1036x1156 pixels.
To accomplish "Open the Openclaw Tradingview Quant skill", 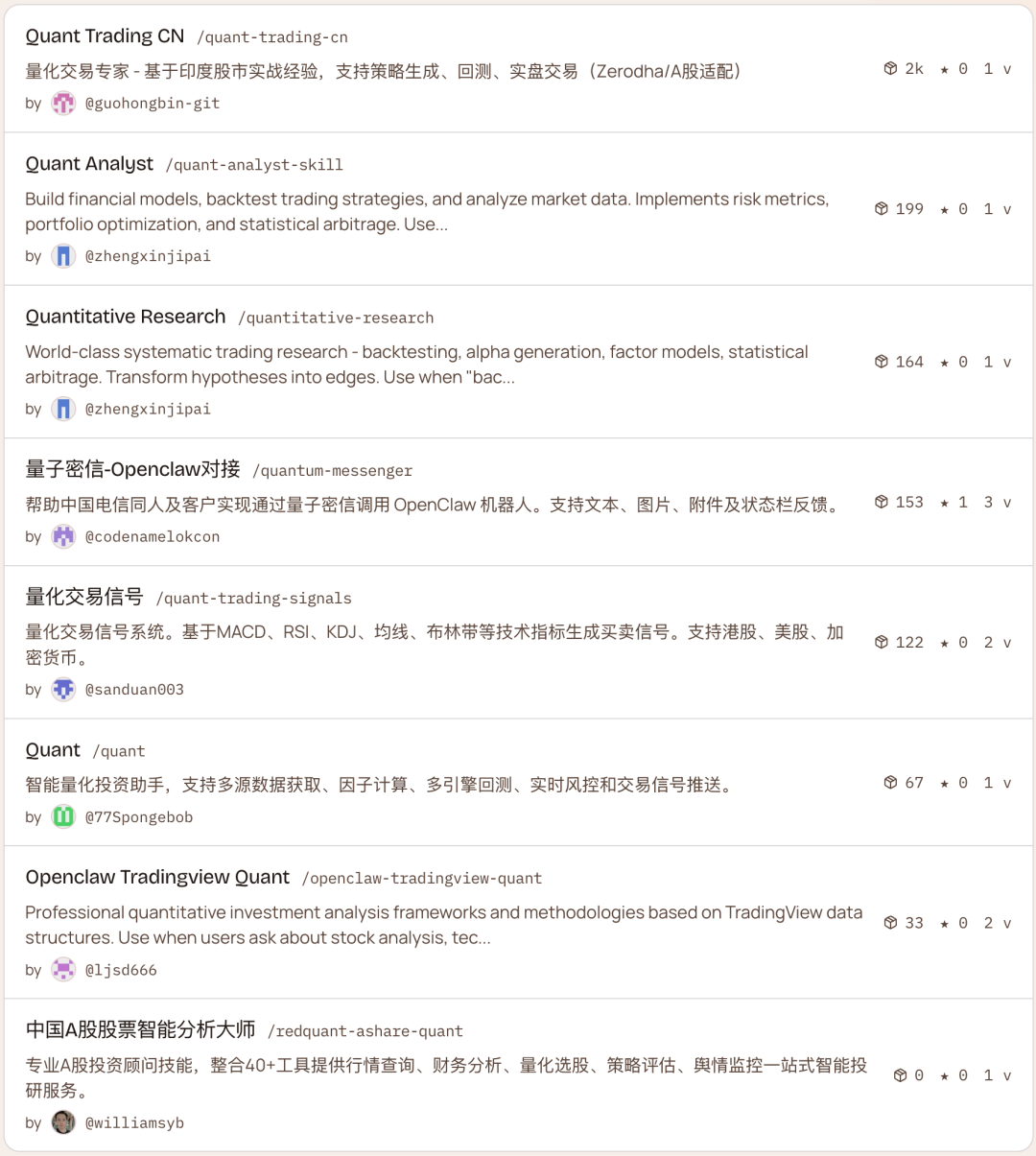I will pyautogui.click(x=157, y=877).
